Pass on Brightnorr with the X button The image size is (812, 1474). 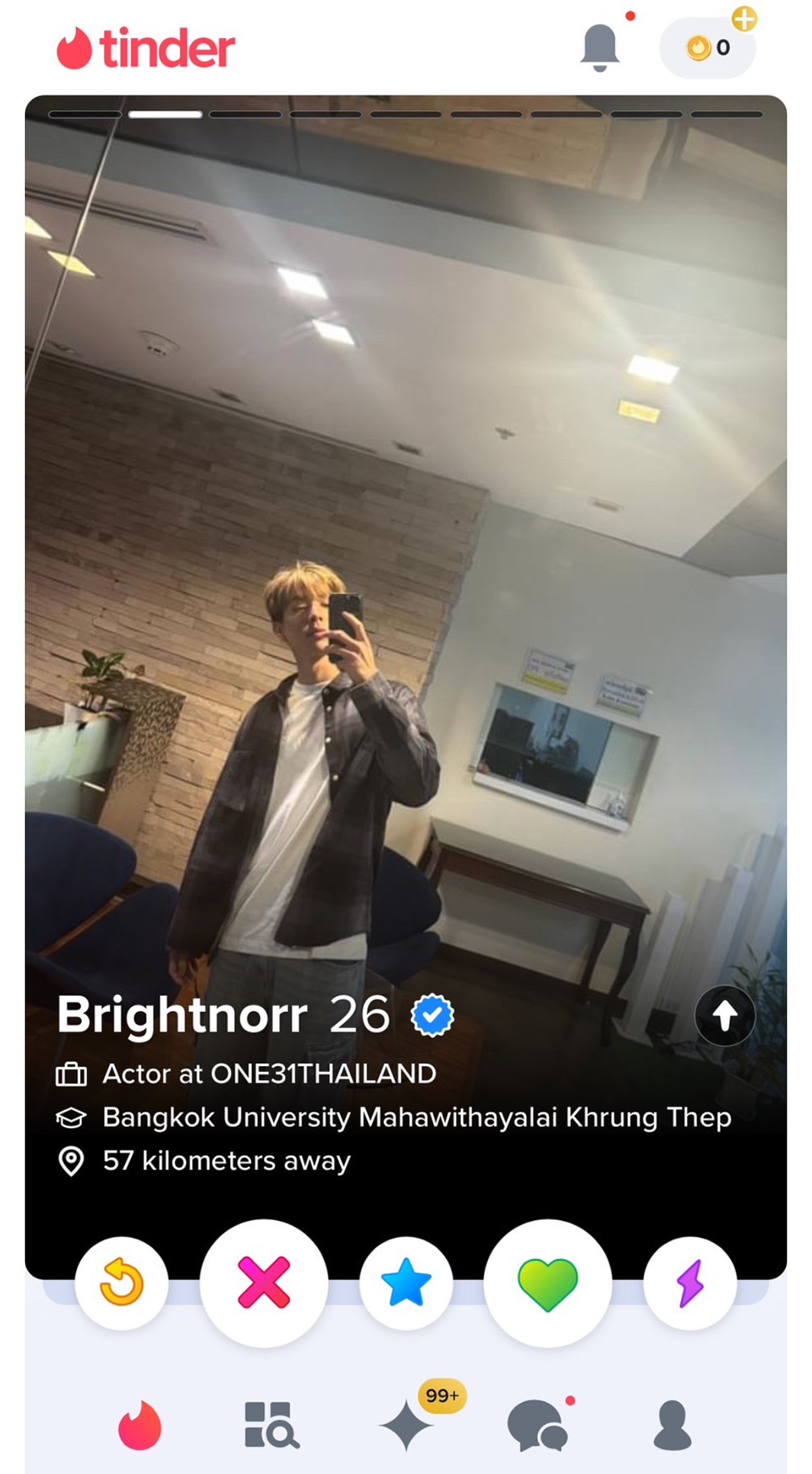point(264,1283)
